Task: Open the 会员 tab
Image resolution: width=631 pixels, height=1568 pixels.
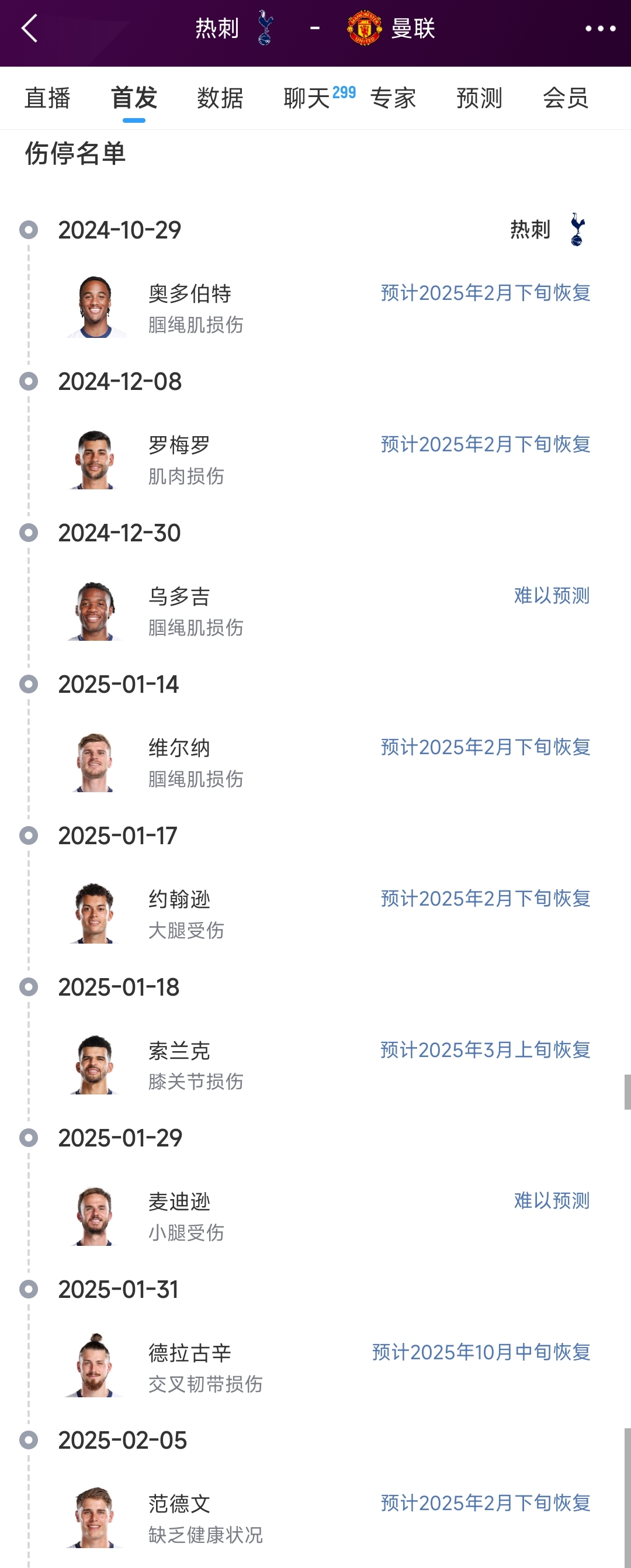Action: click(566, 98)
